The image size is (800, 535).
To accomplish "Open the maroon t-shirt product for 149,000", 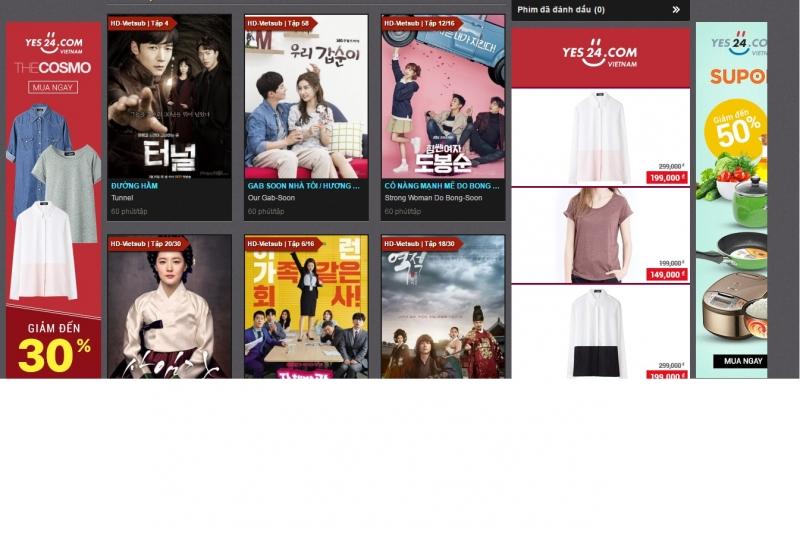I will coord(600,235).
